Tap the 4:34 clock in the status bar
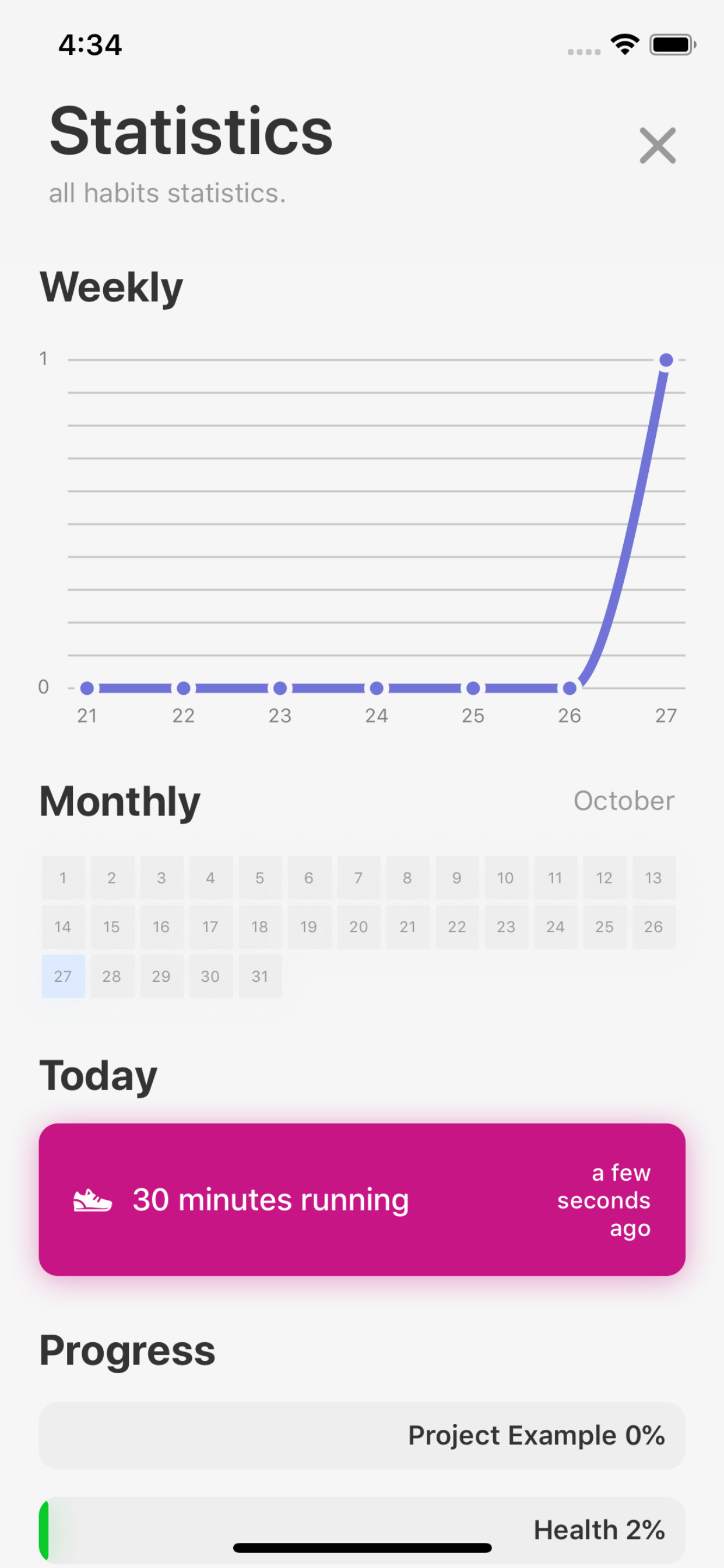The height and width of the screenshot is (1568, 724). (x=89, y=43)
